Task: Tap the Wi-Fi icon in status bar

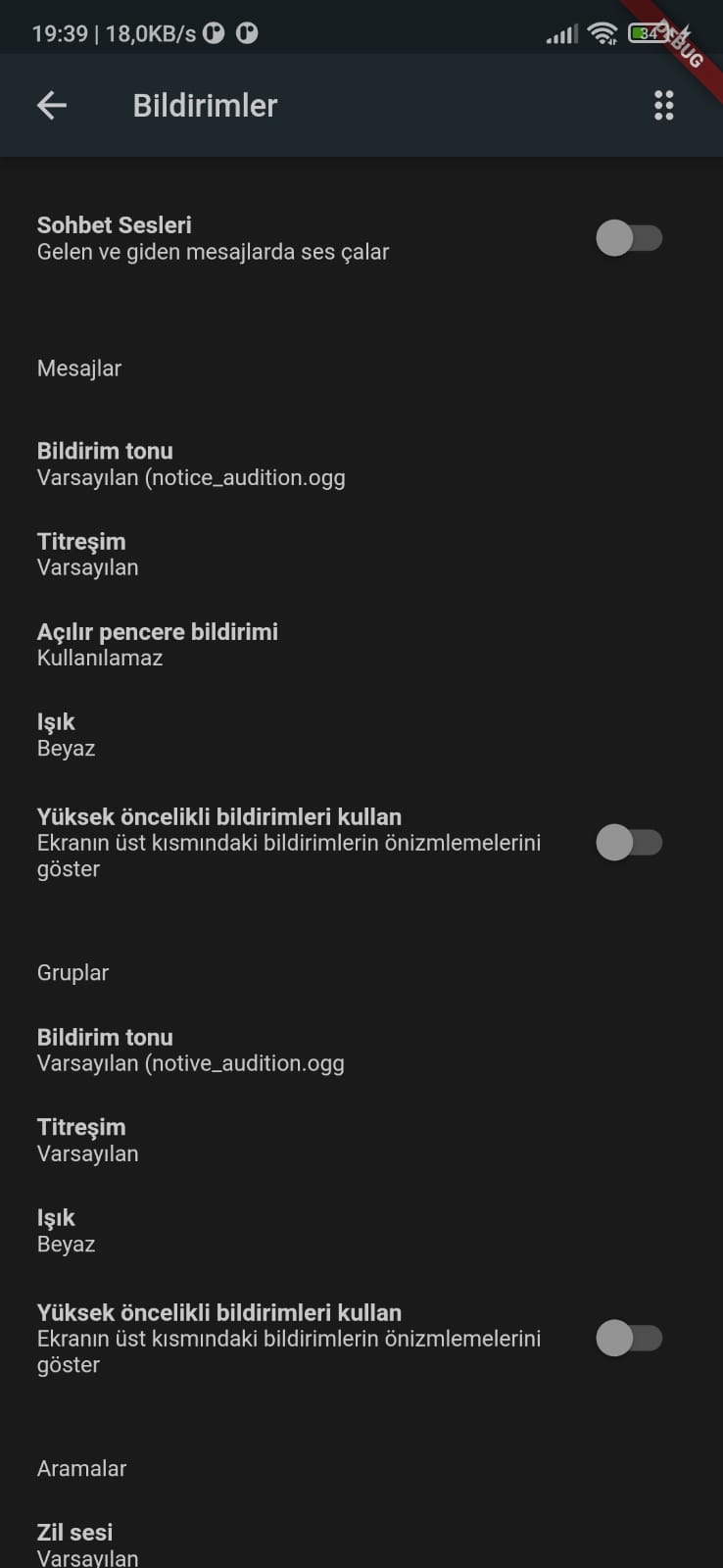Action: click(x=602, y=30)
